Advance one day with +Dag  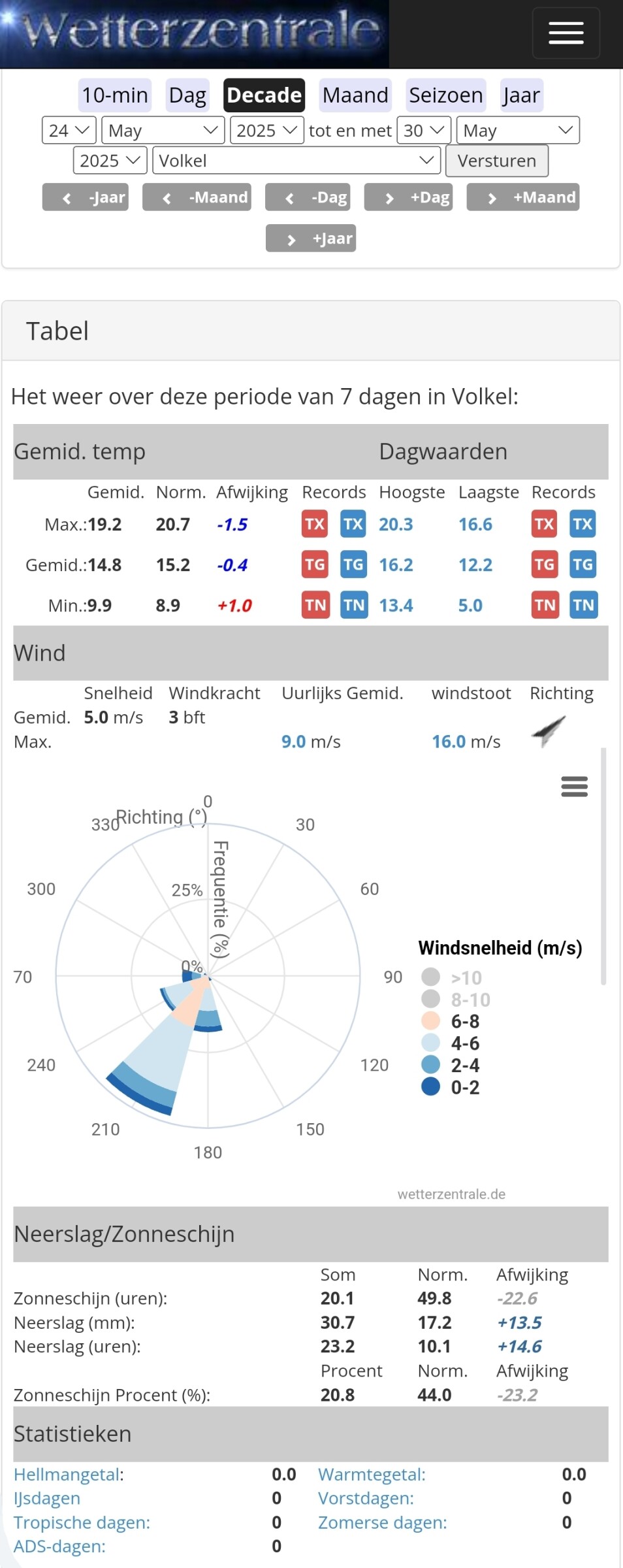click(408, 197)
